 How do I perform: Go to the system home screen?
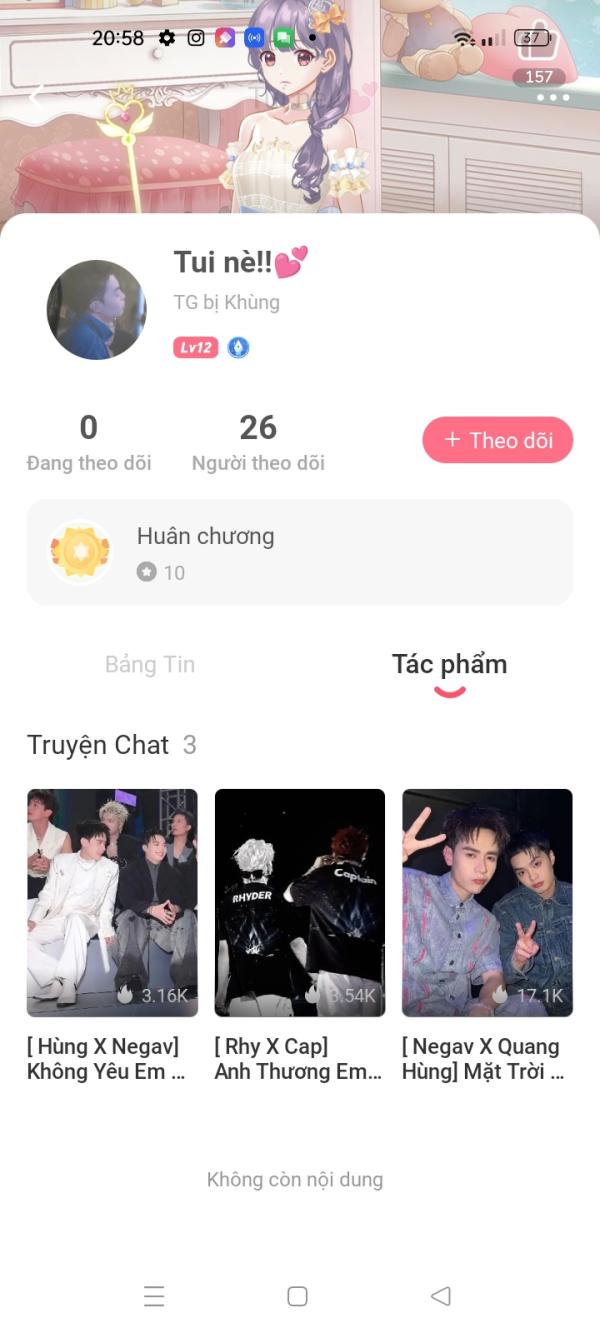(297, 1297)
